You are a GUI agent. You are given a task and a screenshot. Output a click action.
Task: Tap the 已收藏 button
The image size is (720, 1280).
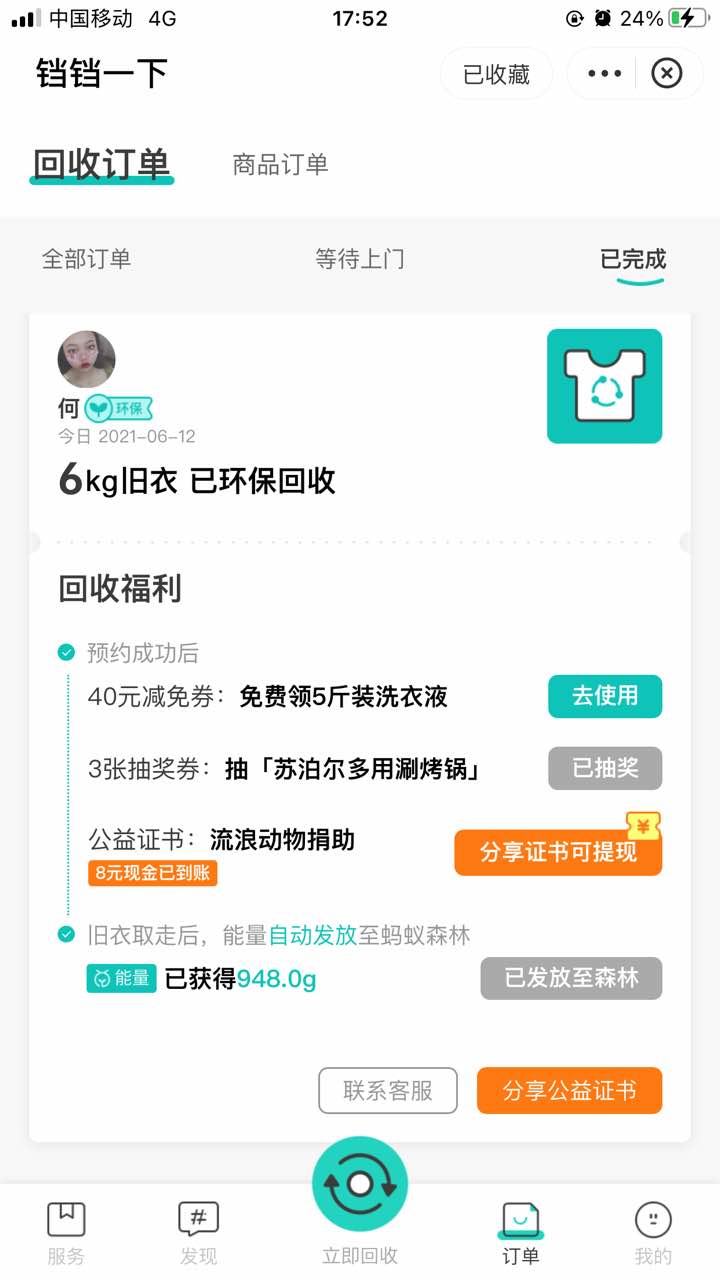click(x=496, y=74)
